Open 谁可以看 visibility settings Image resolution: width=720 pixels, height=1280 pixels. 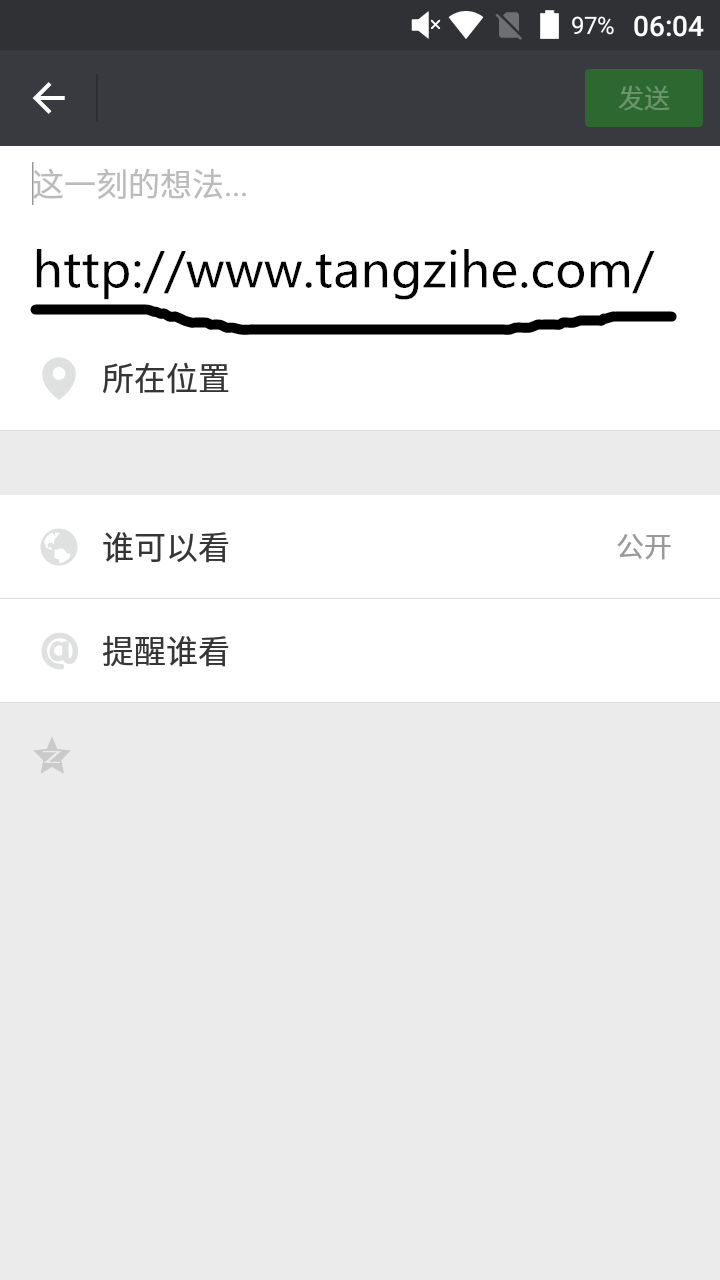[x=360, y=547]
